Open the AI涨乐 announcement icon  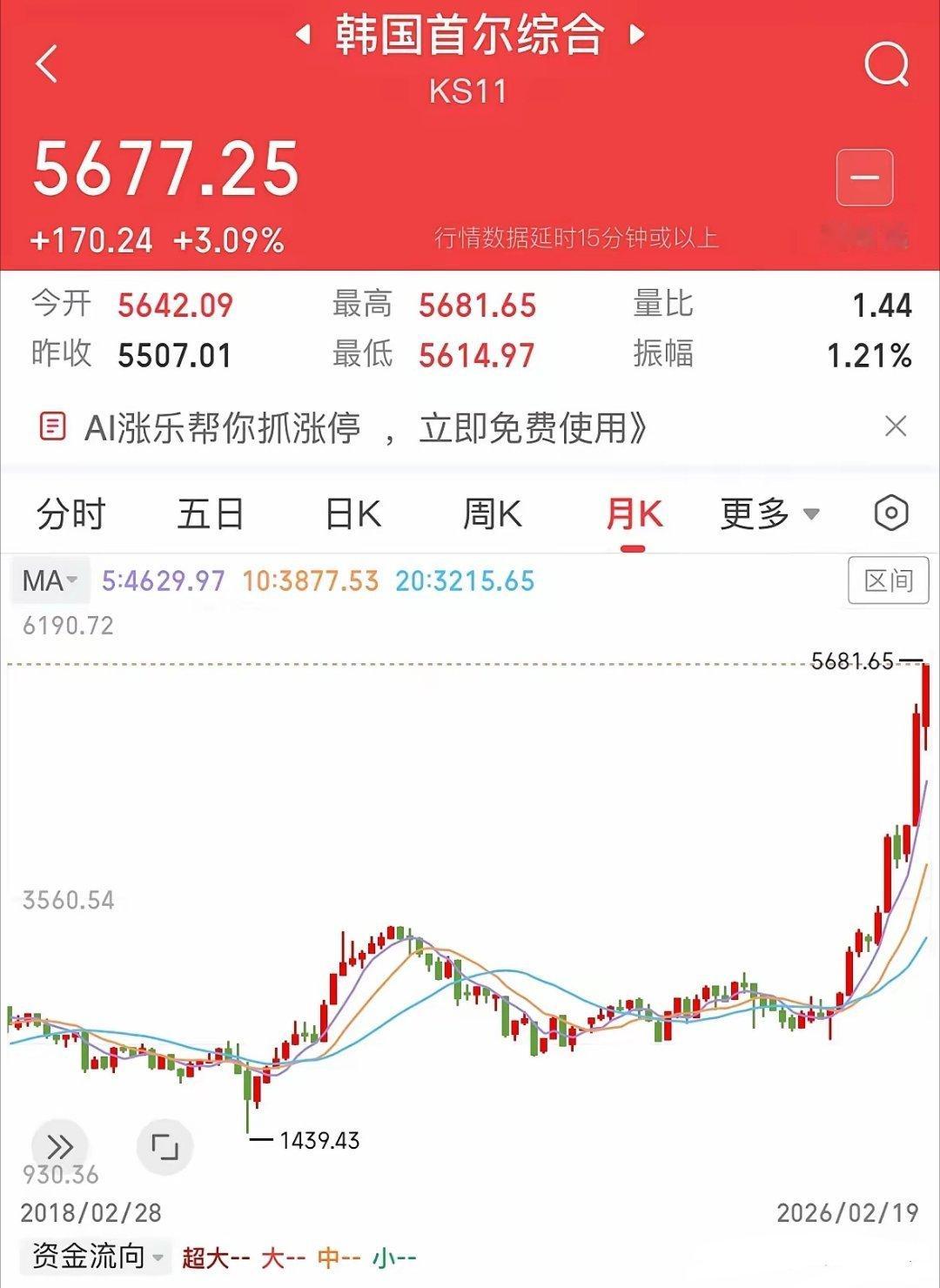[52, 426]
